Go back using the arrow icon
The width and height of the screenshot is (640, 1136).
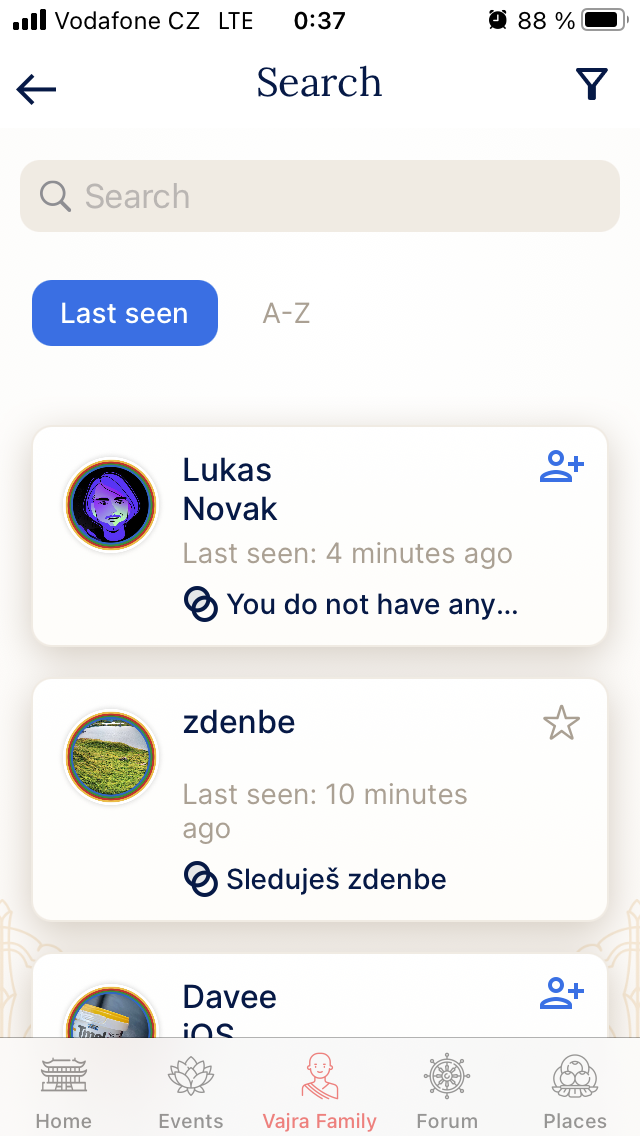[37, 89]
